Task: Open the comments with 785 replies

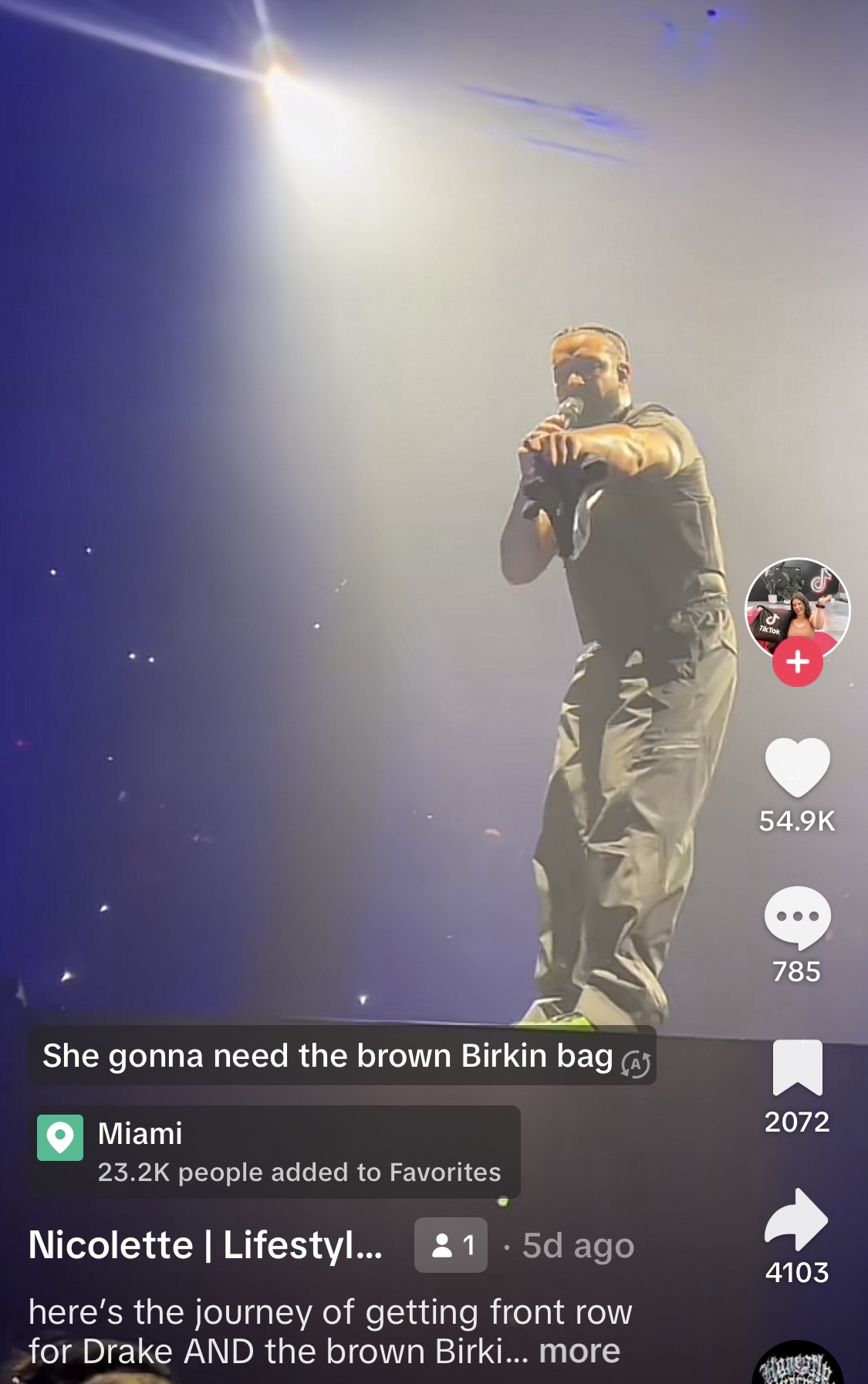Action: click(x=797, y=917)
